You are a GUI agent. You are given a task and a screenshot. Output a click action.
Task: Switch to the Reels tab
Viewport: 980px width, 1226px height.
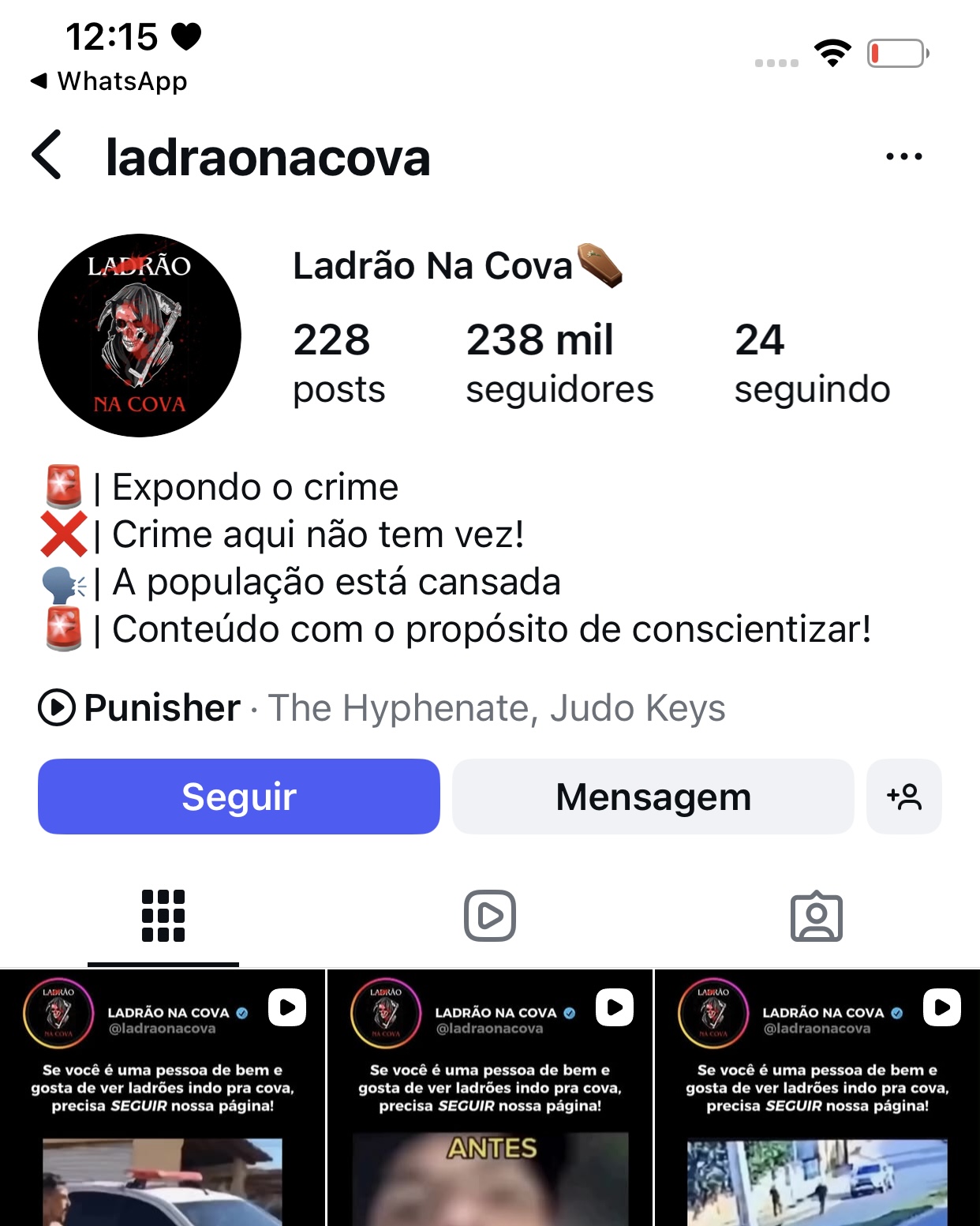(490, 917)
